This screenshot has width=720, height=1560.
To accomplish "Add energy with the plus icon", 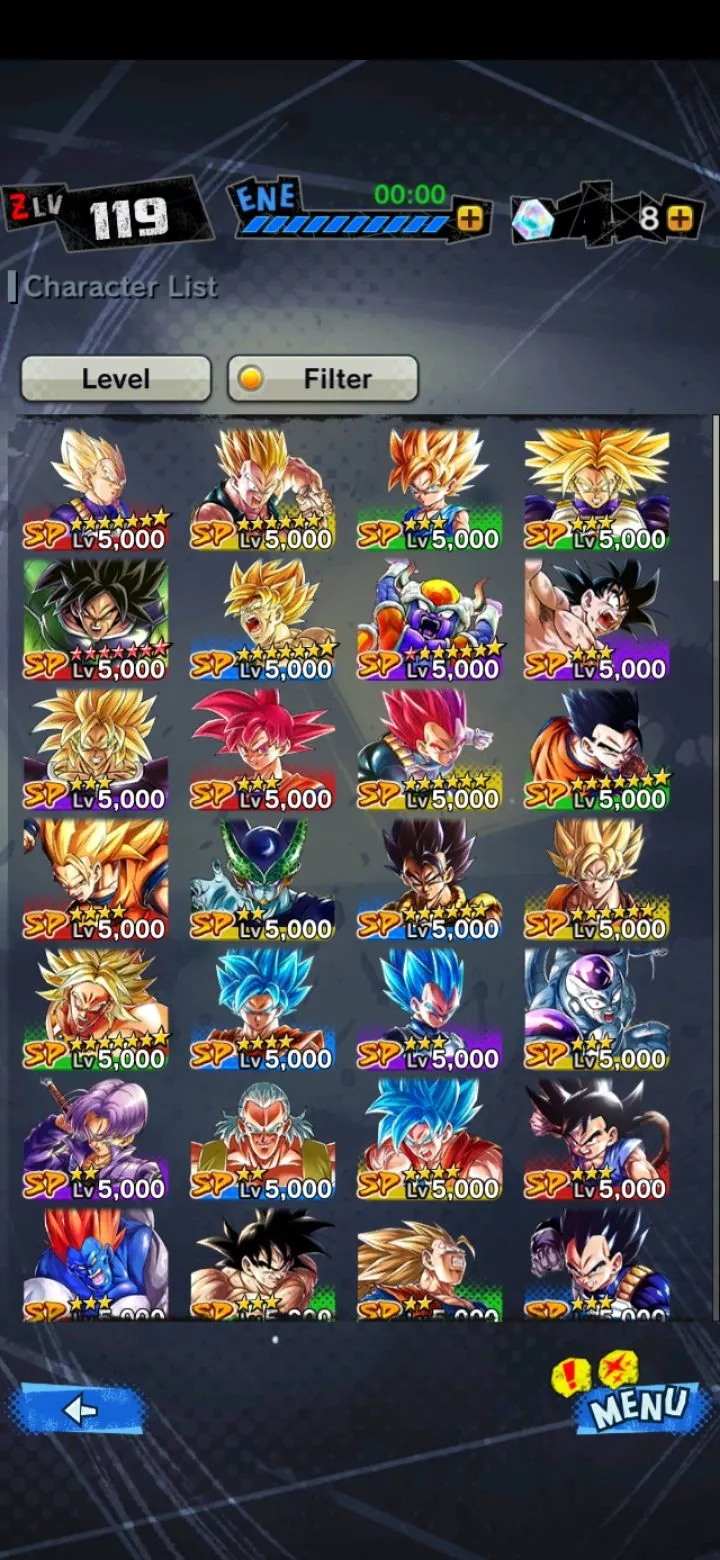I will pyautogui.click(x=470, y=217).
